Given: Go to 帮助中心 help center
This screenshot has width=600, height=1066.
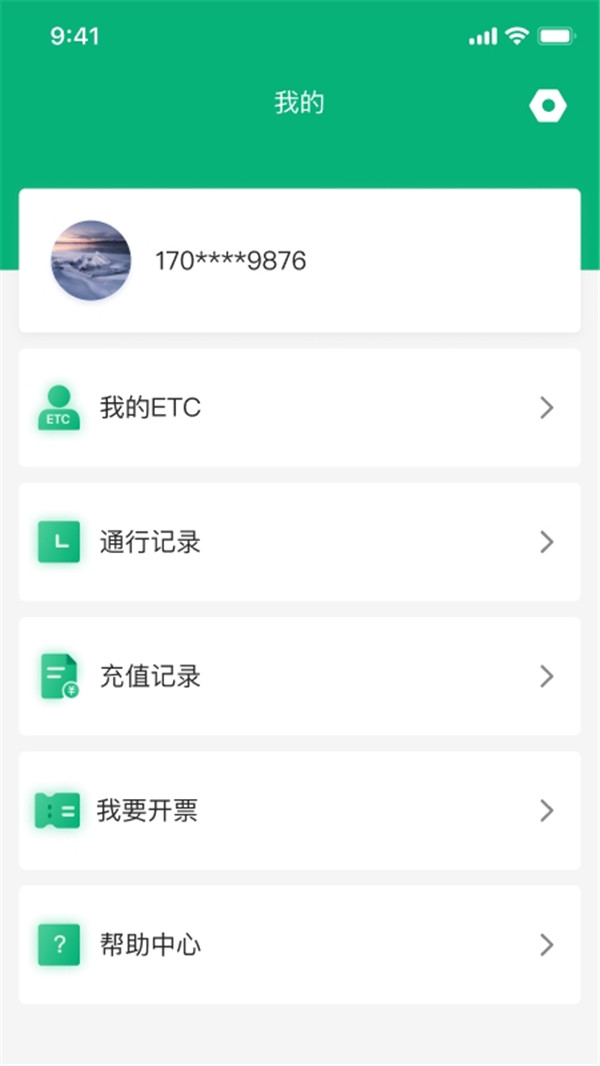Looking at the screenshot, I should click(299, 945).
